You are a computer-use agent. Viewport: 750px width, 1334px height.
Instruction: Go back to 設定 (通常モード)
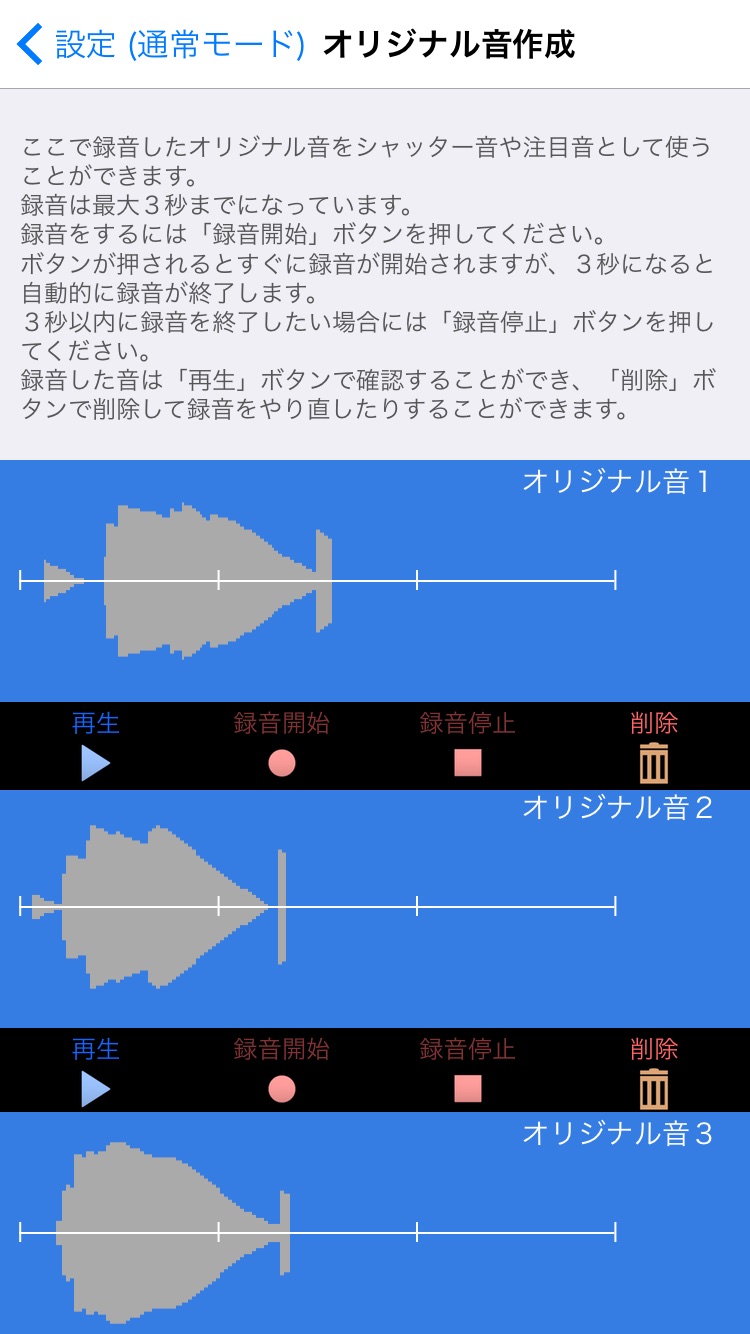click(161, 45)
